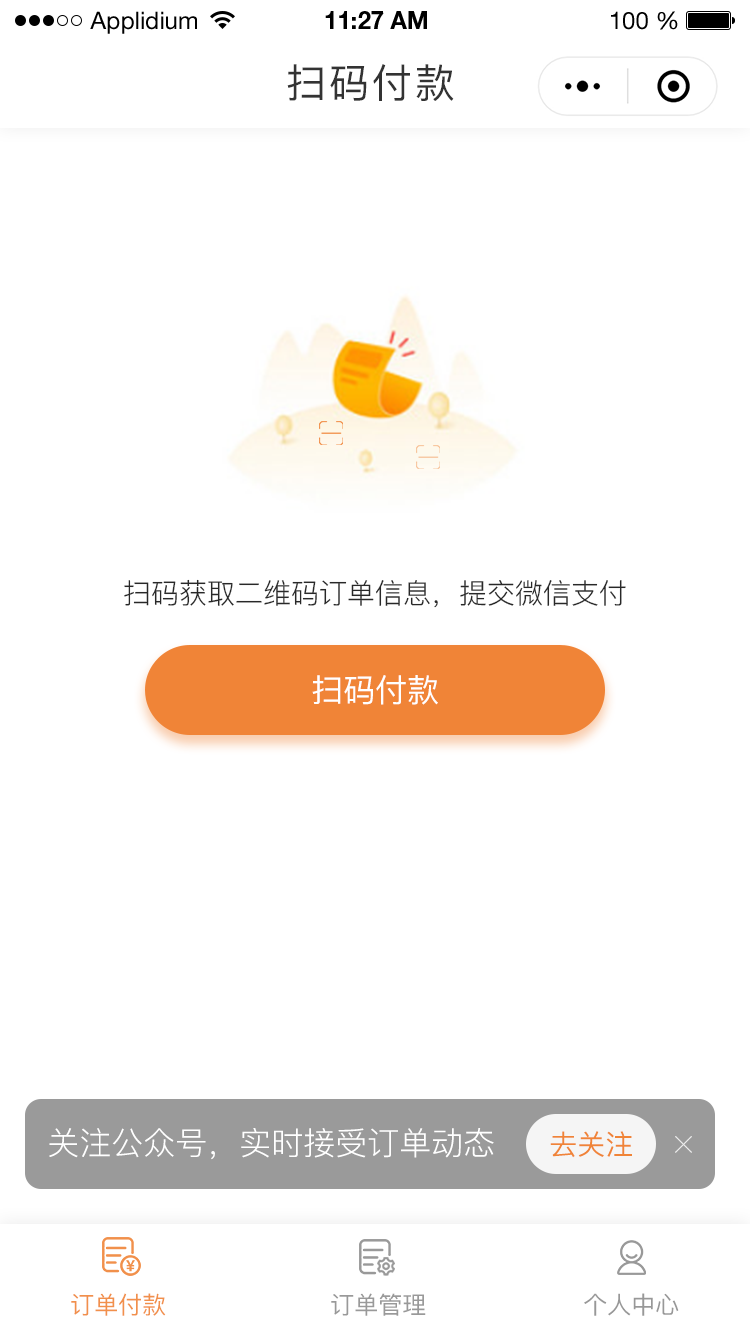Tap the orange 扫码付款 button

click(x=375, y=690)
